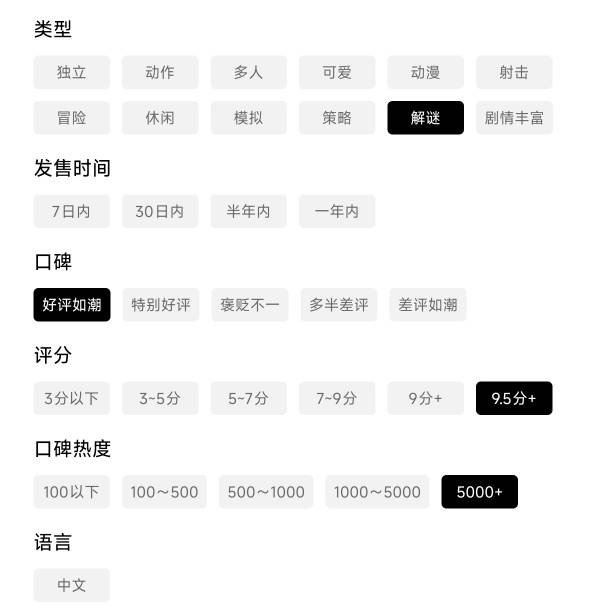Pick the 冒险 genre filter
Image resolution: width=610 pixels, height=610 pixels.
pyautogui.click(x=72, y=118)
